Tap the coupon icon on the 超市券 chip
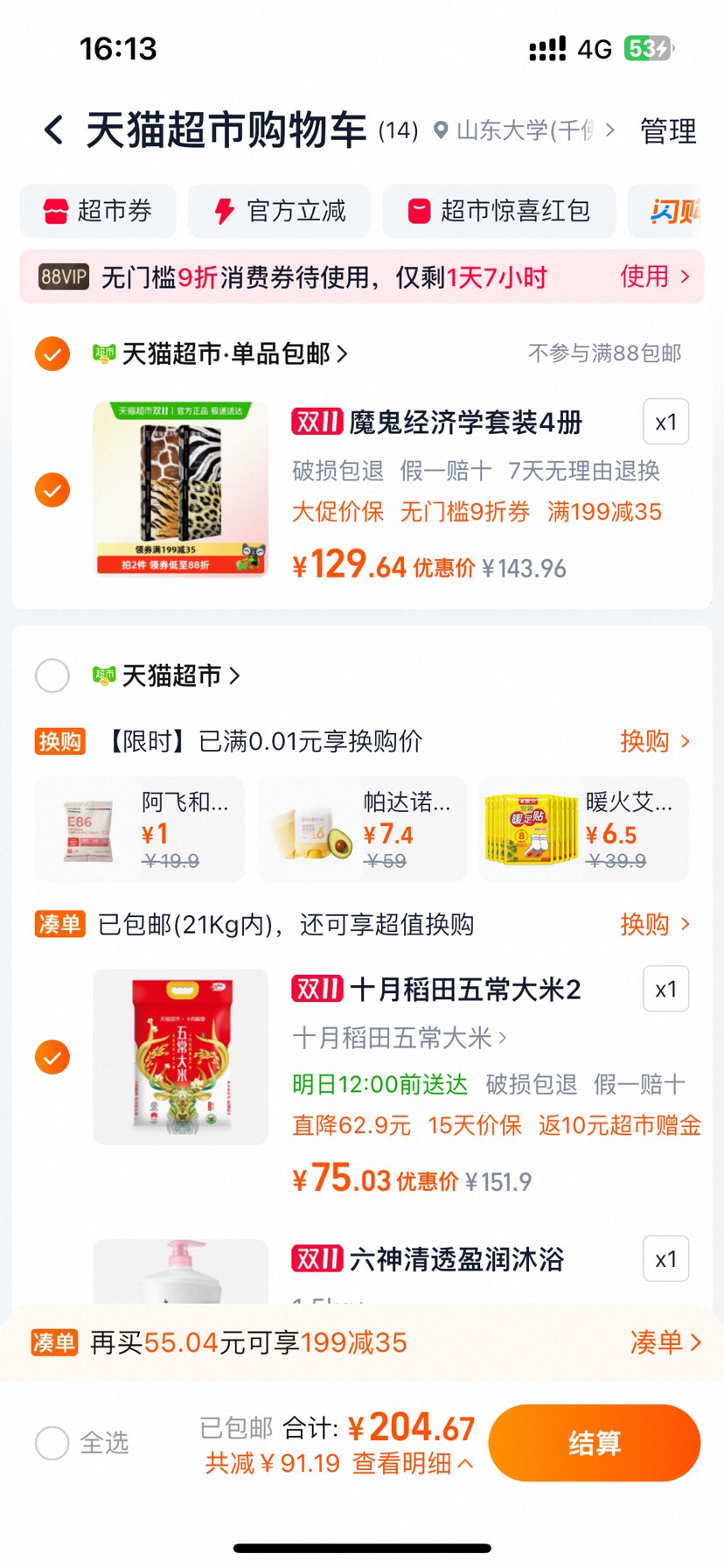 pos(57,211)
